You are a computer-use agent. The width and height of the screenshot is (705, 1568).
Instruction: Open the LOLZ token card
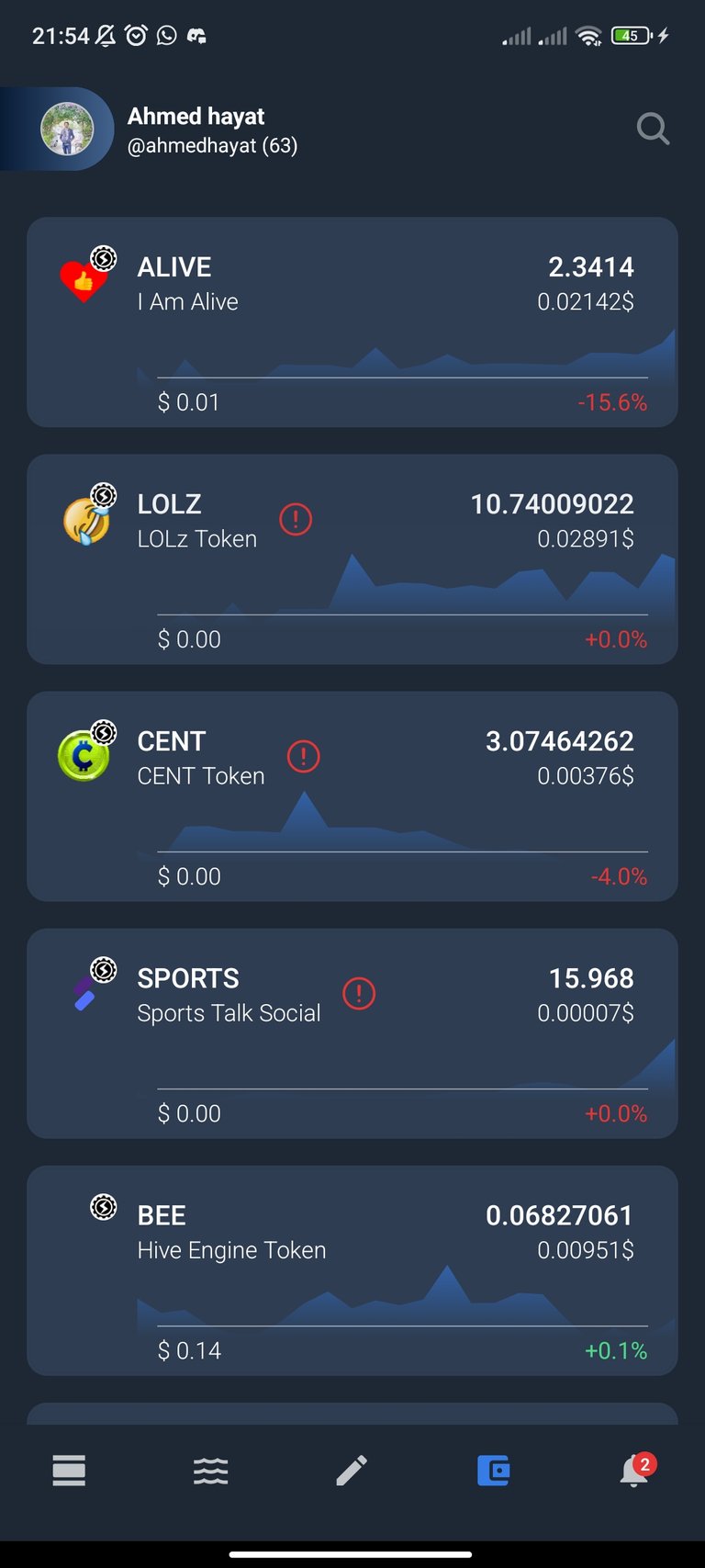click(x=352, y=559)
